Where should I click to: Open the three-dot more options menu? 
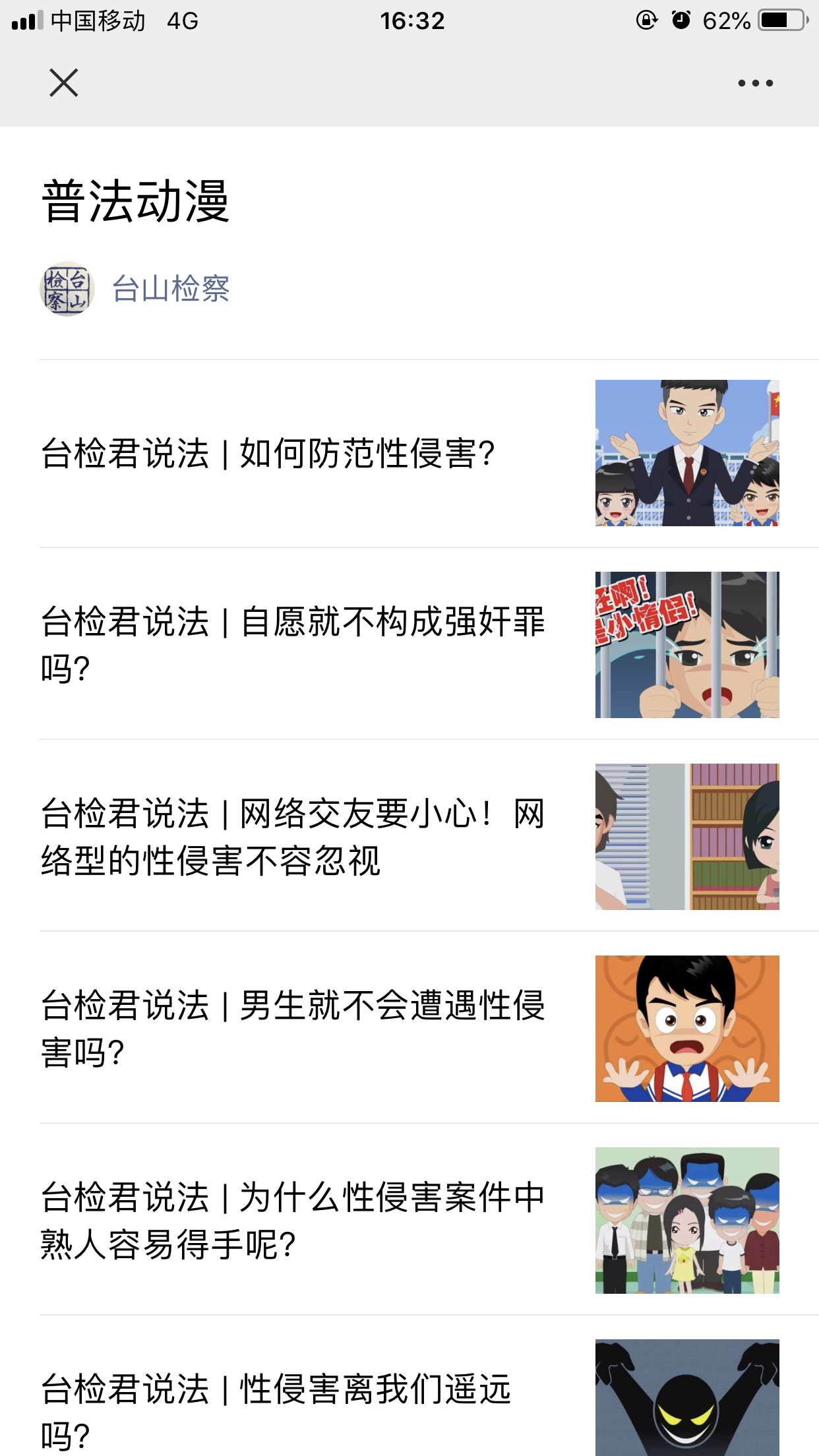[755, 83]
